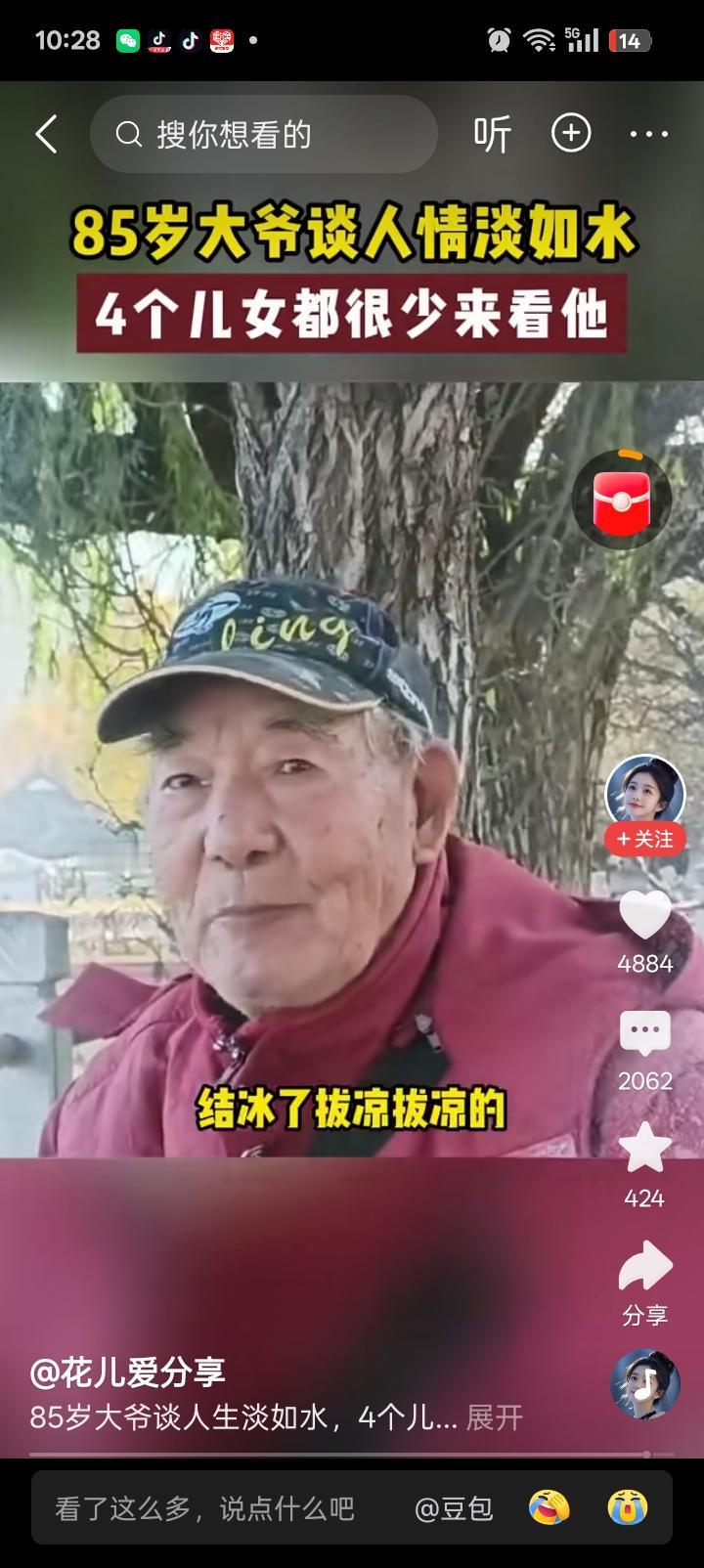
Task: Tap the 听 listen mode icon
Action: pyautogui.click(x=494, y=135)
